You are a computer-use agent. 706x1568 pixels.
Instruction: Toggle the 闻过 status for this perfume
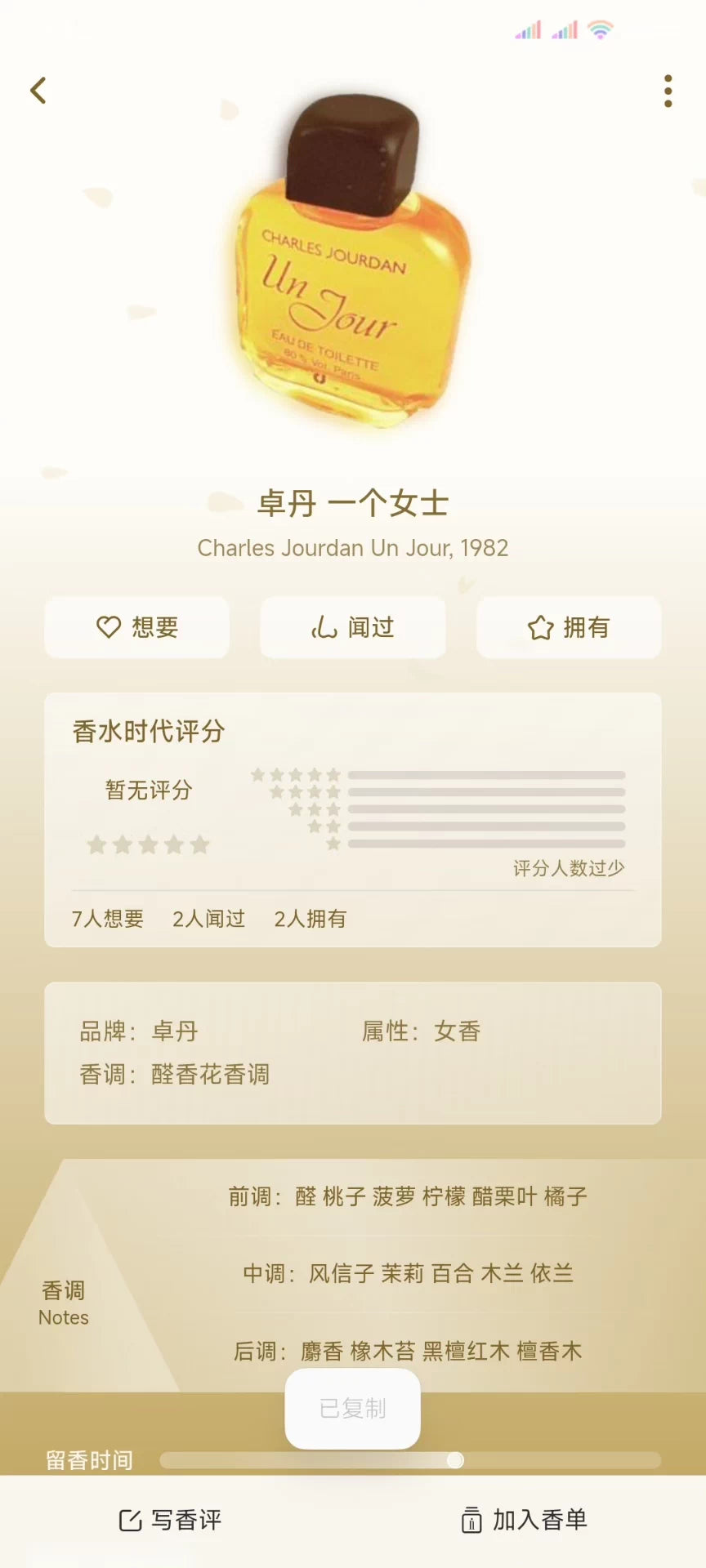pyautogui.click(x=352, y=627)
